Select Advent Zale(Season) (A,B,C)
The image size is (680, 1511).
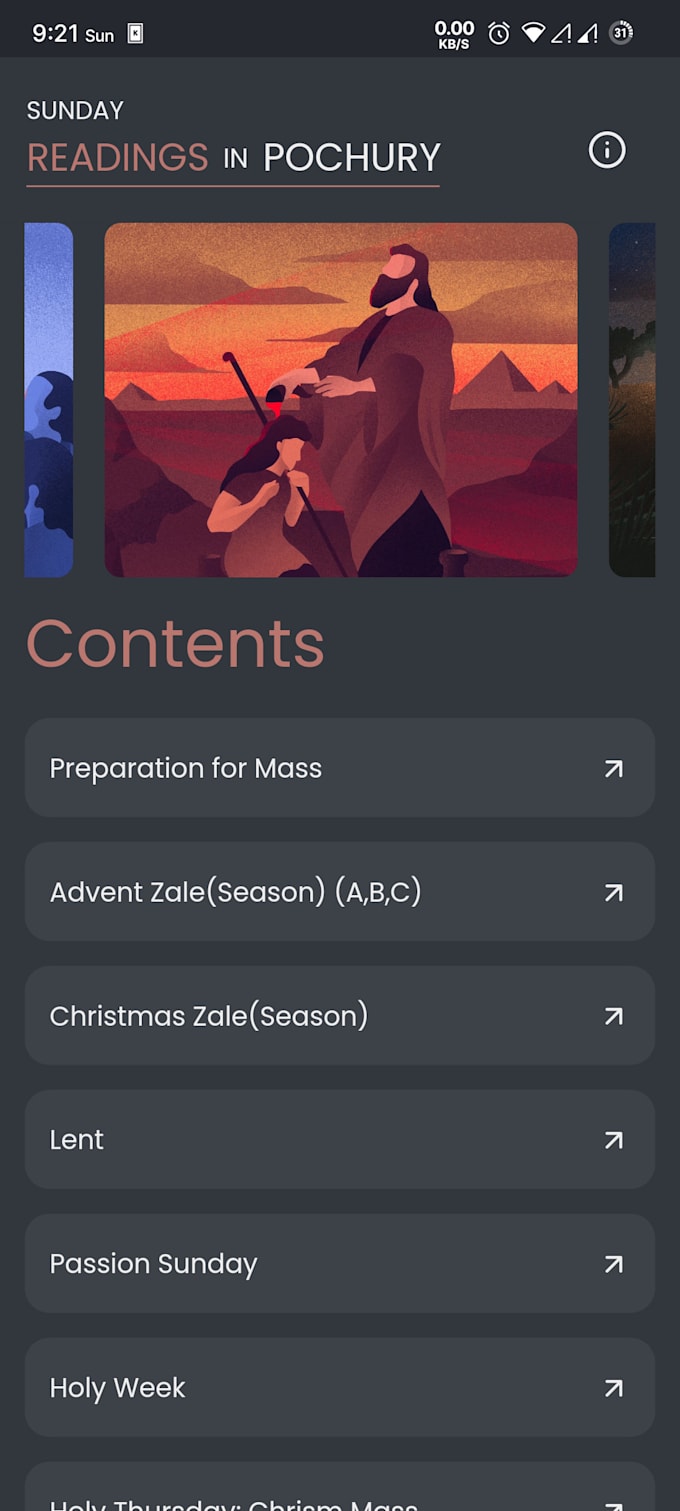(x=340, y=892)
